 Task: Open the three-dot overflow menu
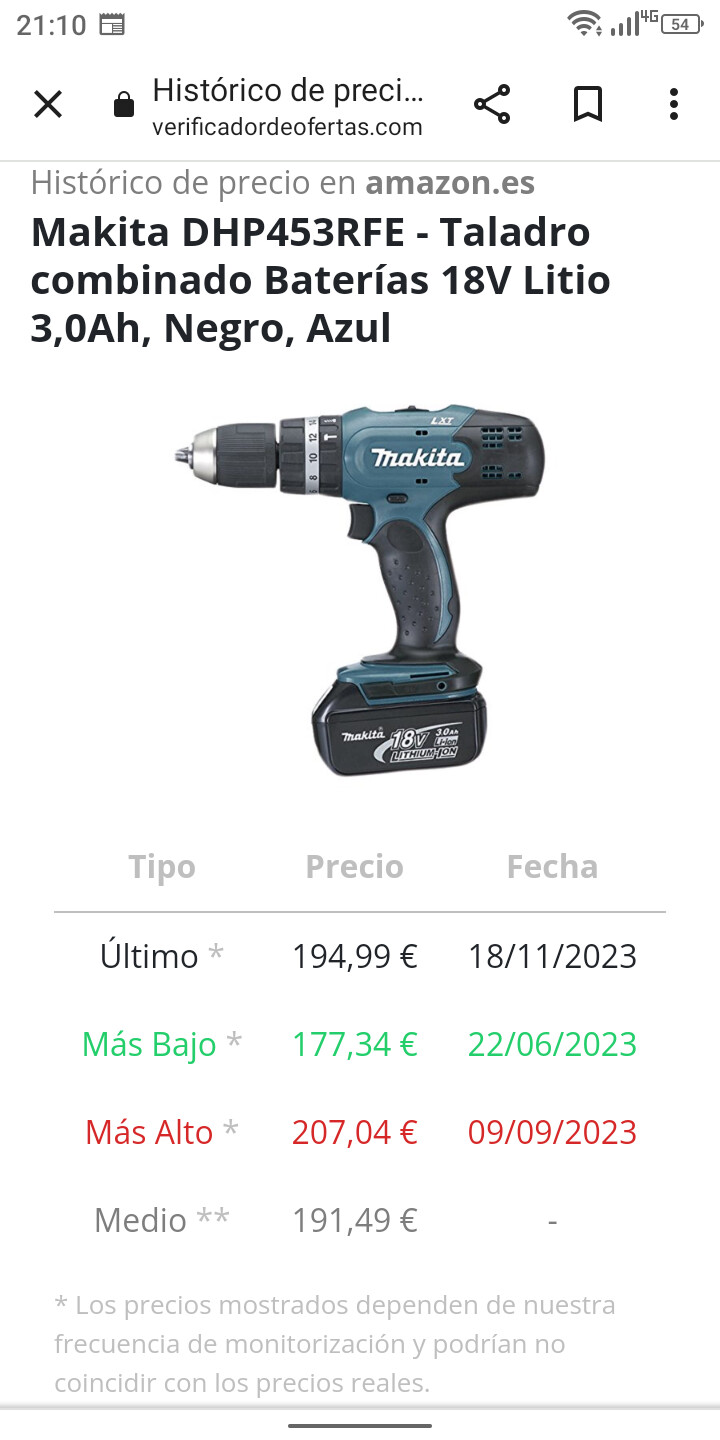pyautogui.click(x=674, y=104)
